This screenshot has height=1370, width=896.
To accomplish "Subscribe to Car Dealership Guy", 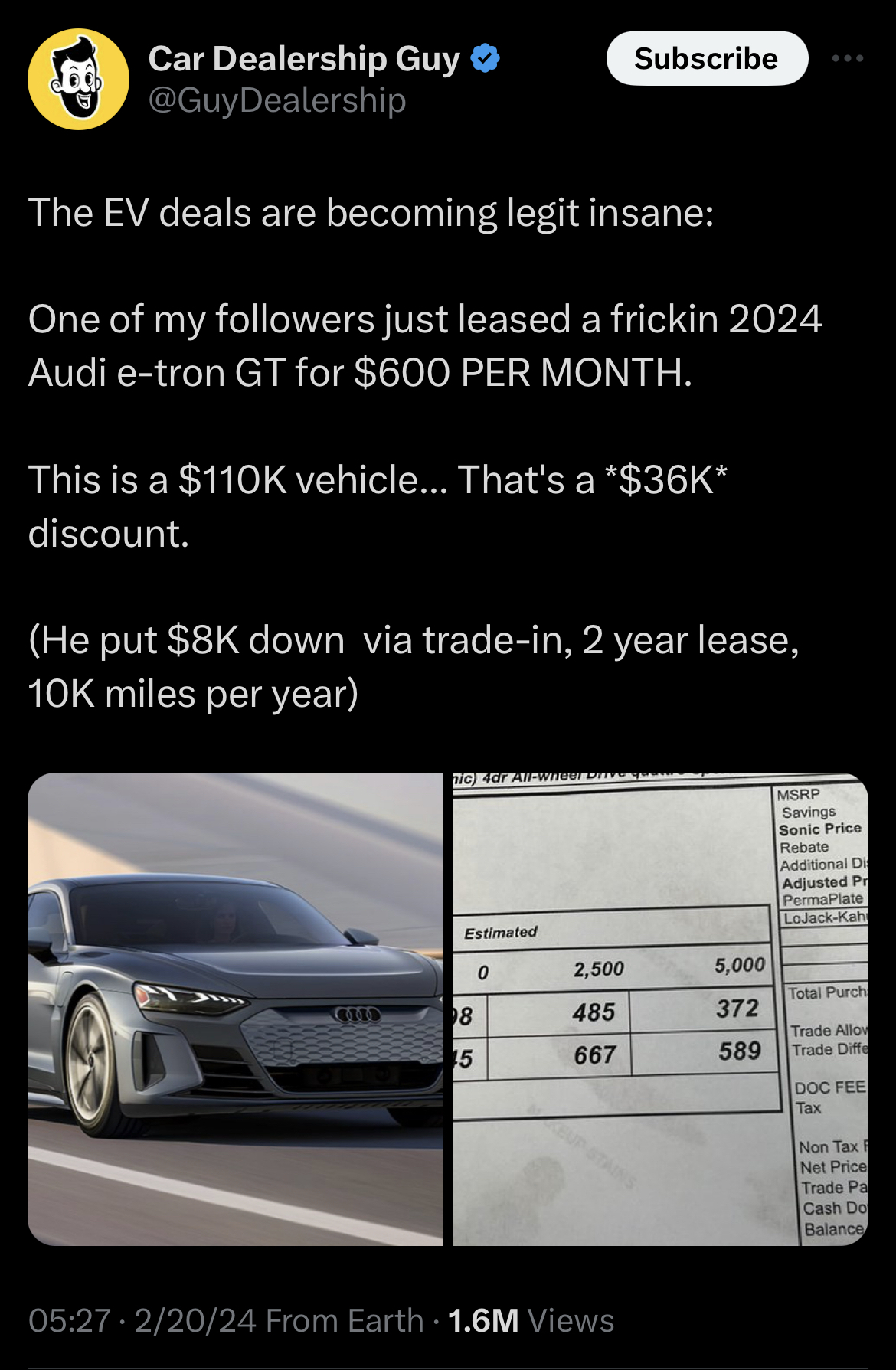I will [706, 58].
